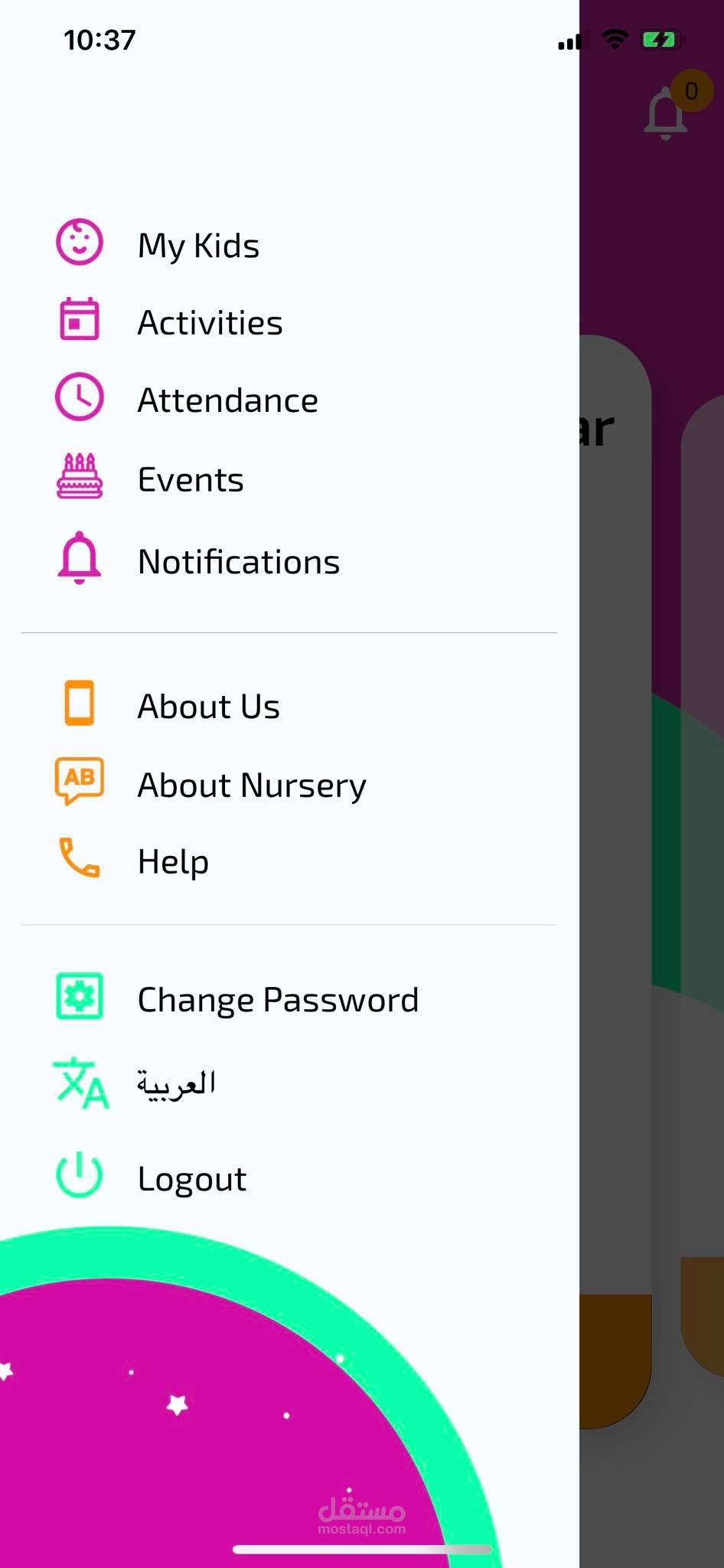Select About Nursery
This screenshot has width=724, height=1568.
252,786
